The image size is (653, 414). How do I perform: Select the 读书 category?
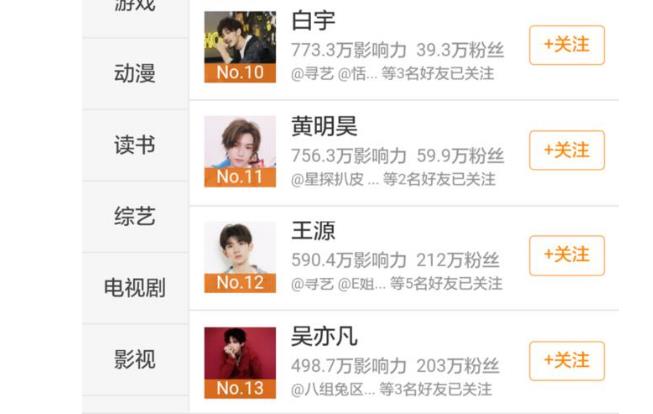click(x=134, y=145)
